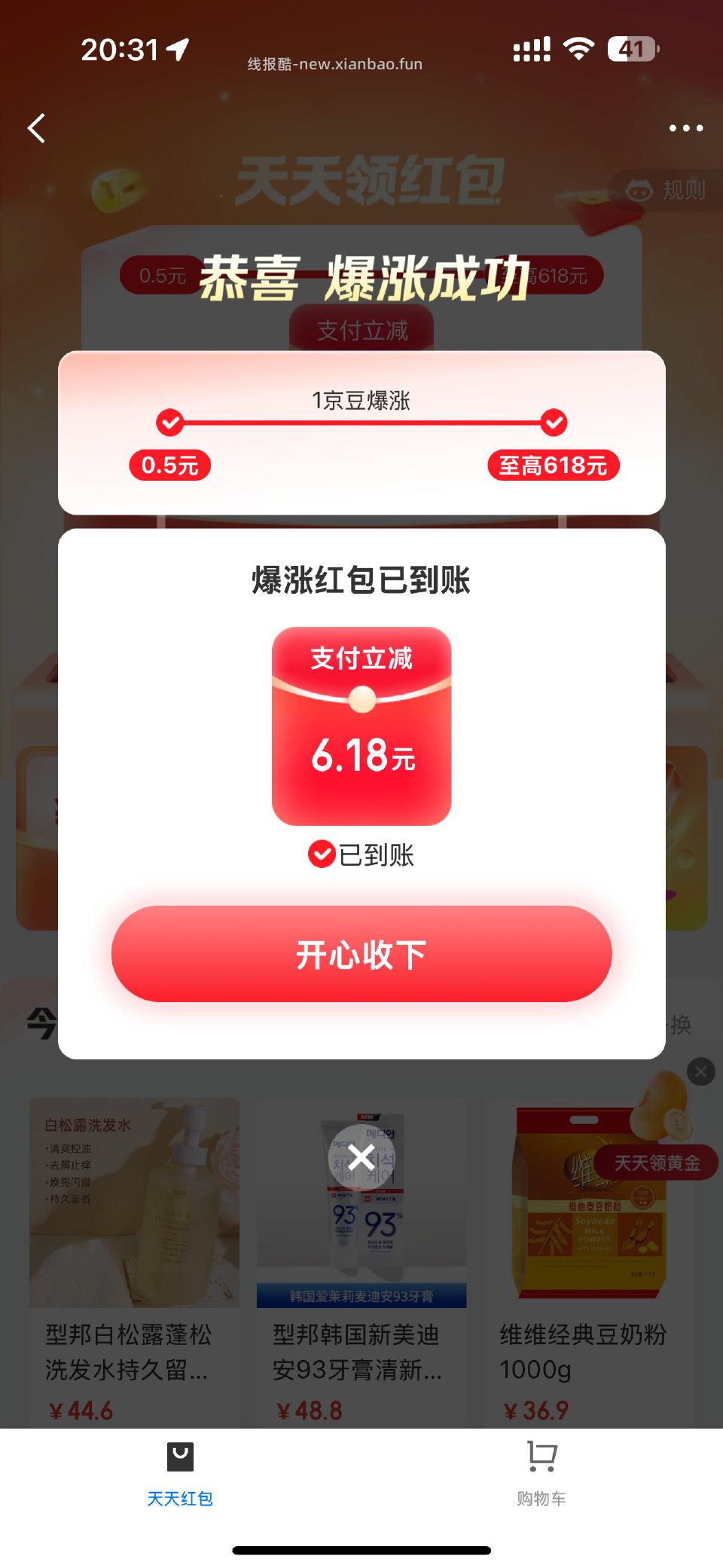Expand the 规则 rules panel

[682, 190]
